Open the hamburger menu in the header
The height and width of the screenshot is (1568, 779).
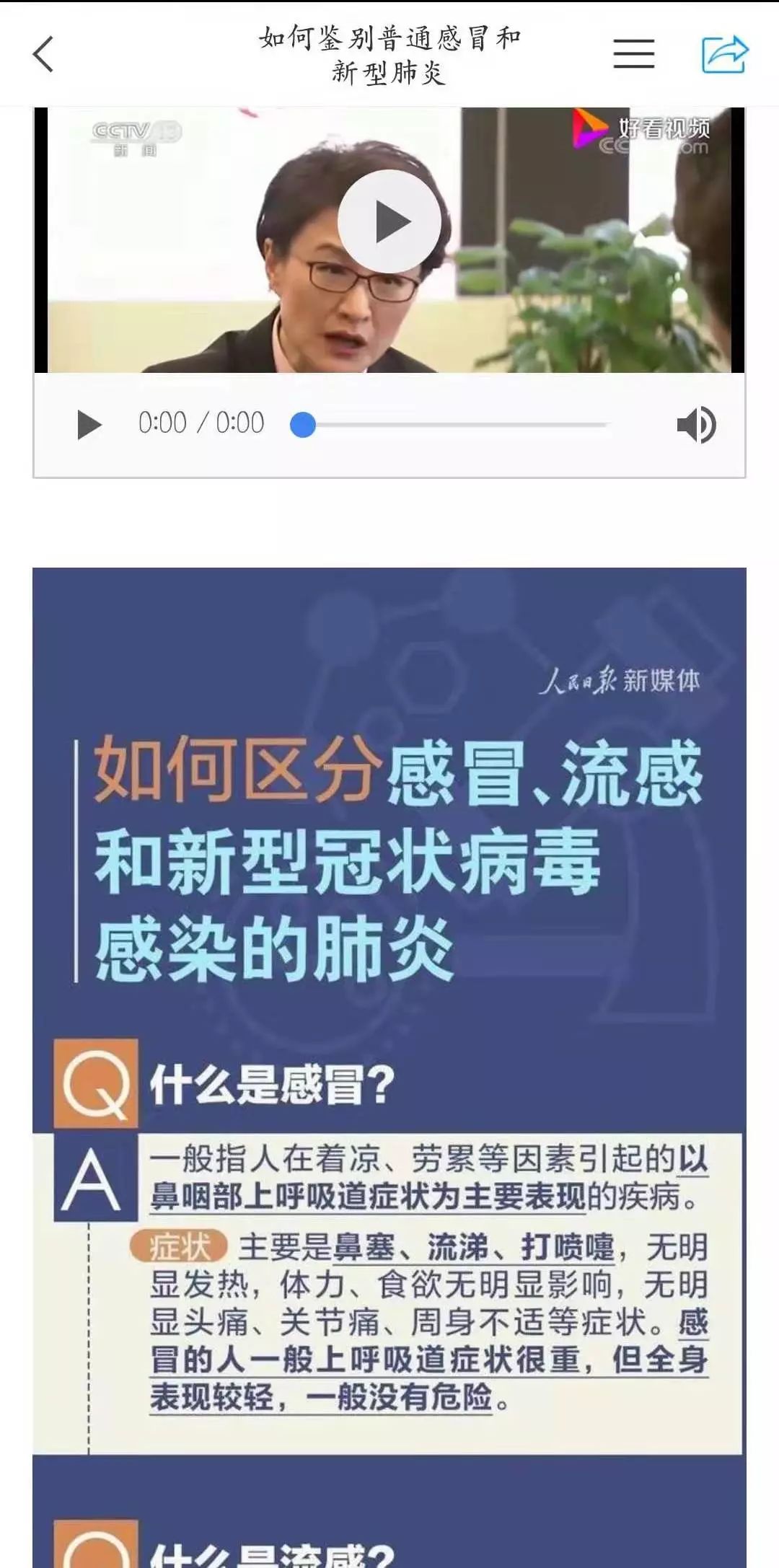point(633,54)
